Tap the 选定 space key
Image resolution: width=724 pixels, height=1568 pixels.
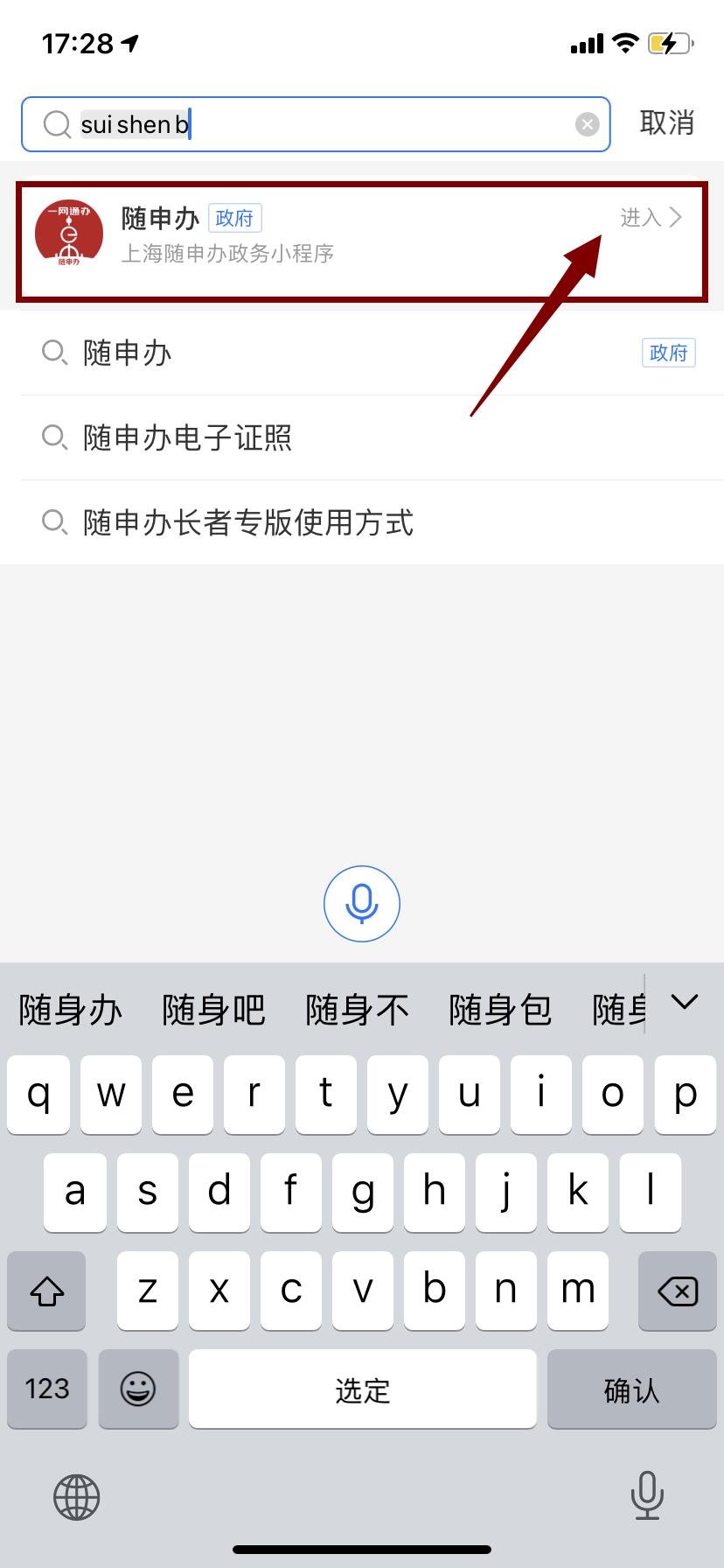[362, 1389]
